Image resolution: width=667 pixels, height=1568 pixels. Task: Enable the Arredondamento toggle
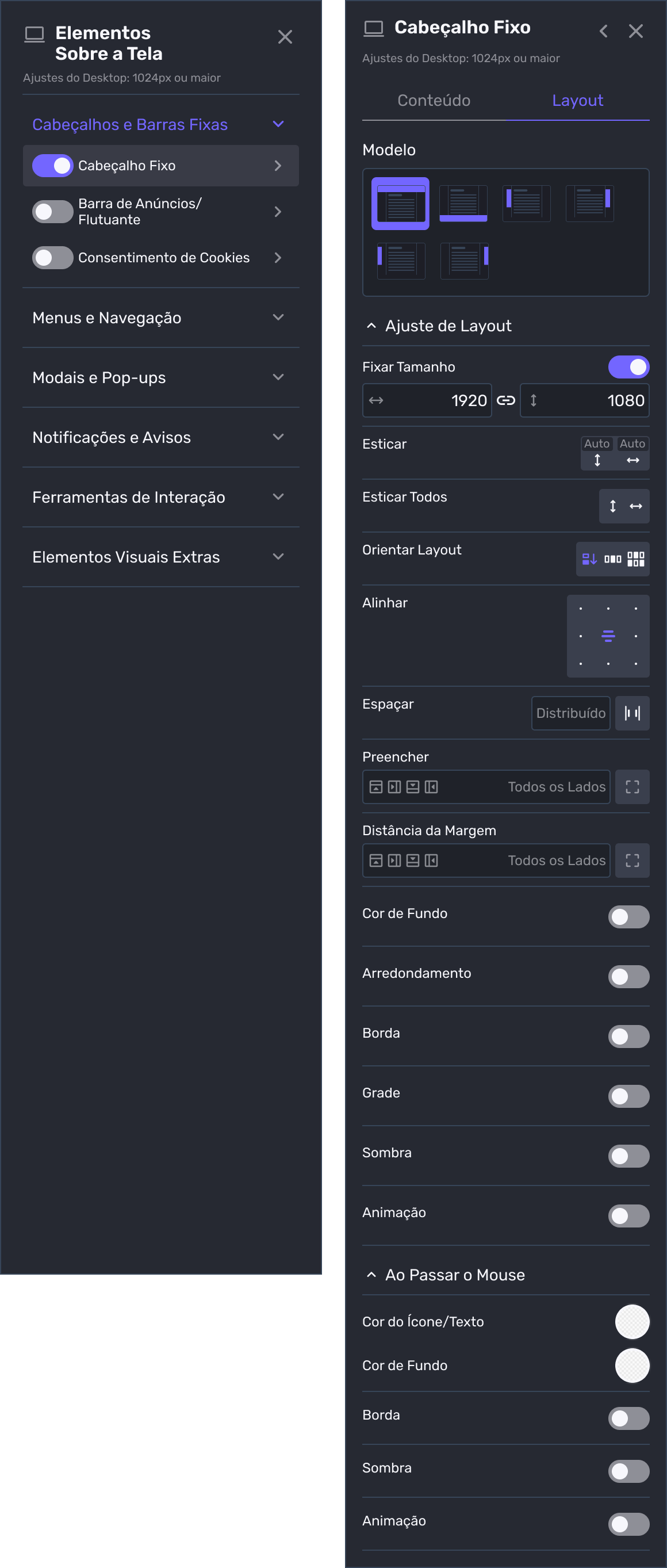click(x=628, y=976)
